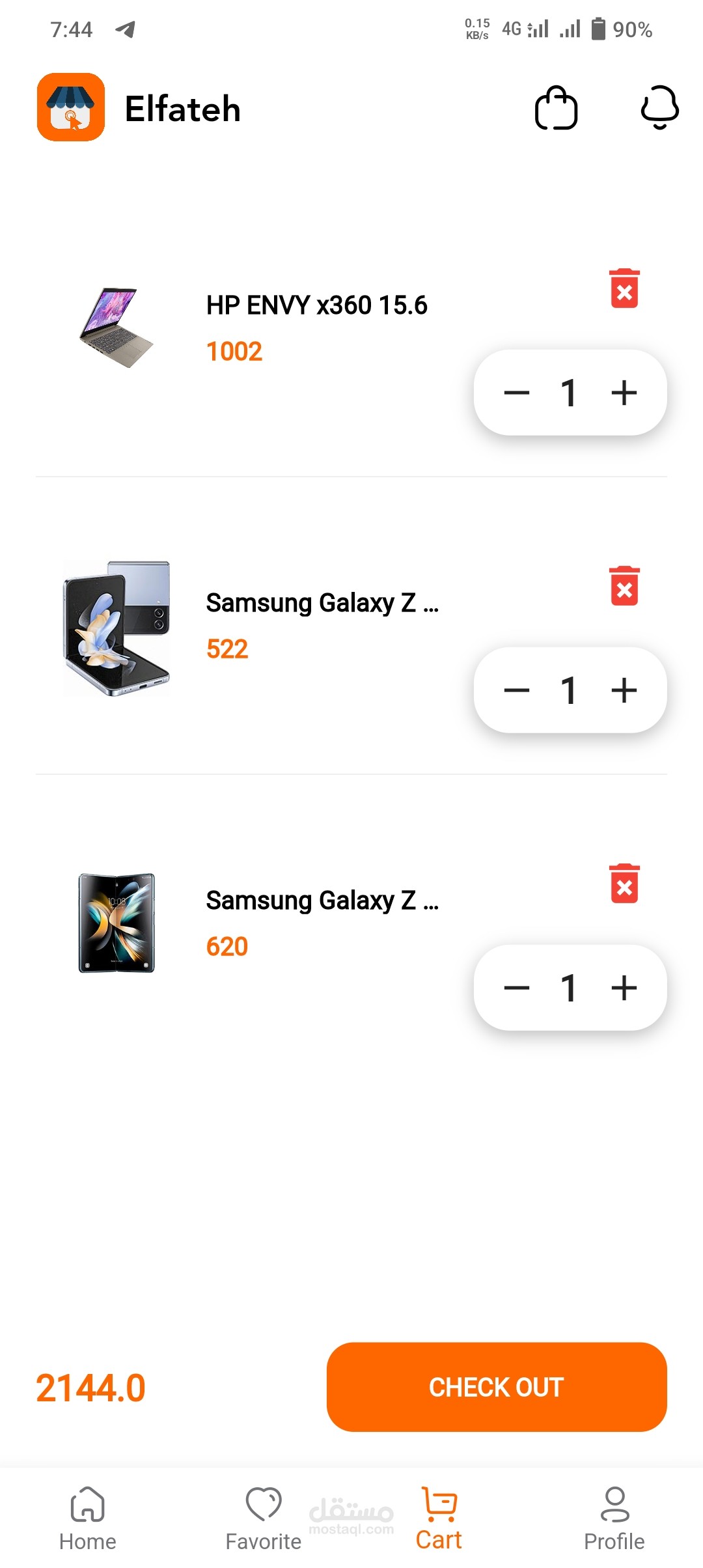Remove the Samsung Galaxy Z priced 522
The height and width of the screenshot is (1568, 703).
[624, 586]
